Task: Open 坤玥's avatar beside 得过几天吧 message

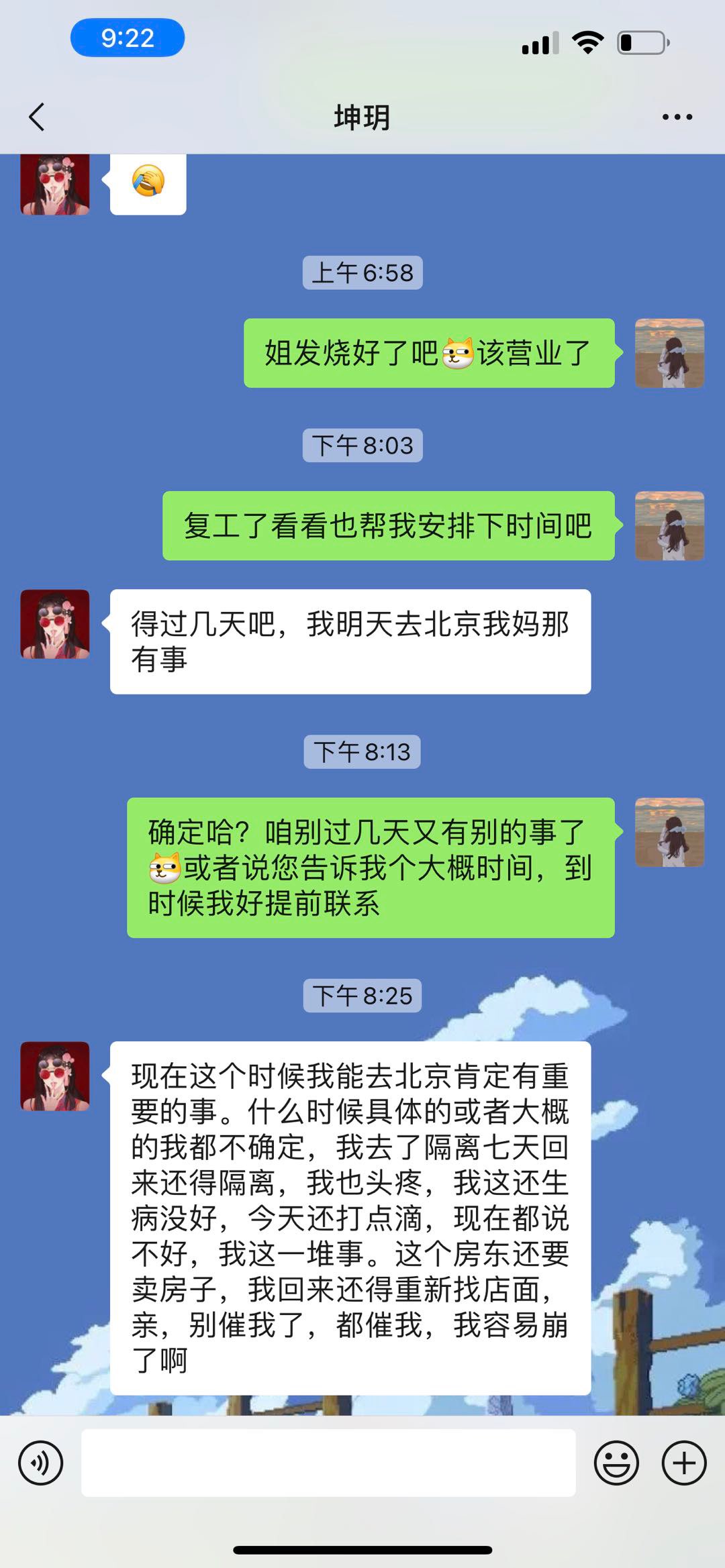Action: coord(55,624)
